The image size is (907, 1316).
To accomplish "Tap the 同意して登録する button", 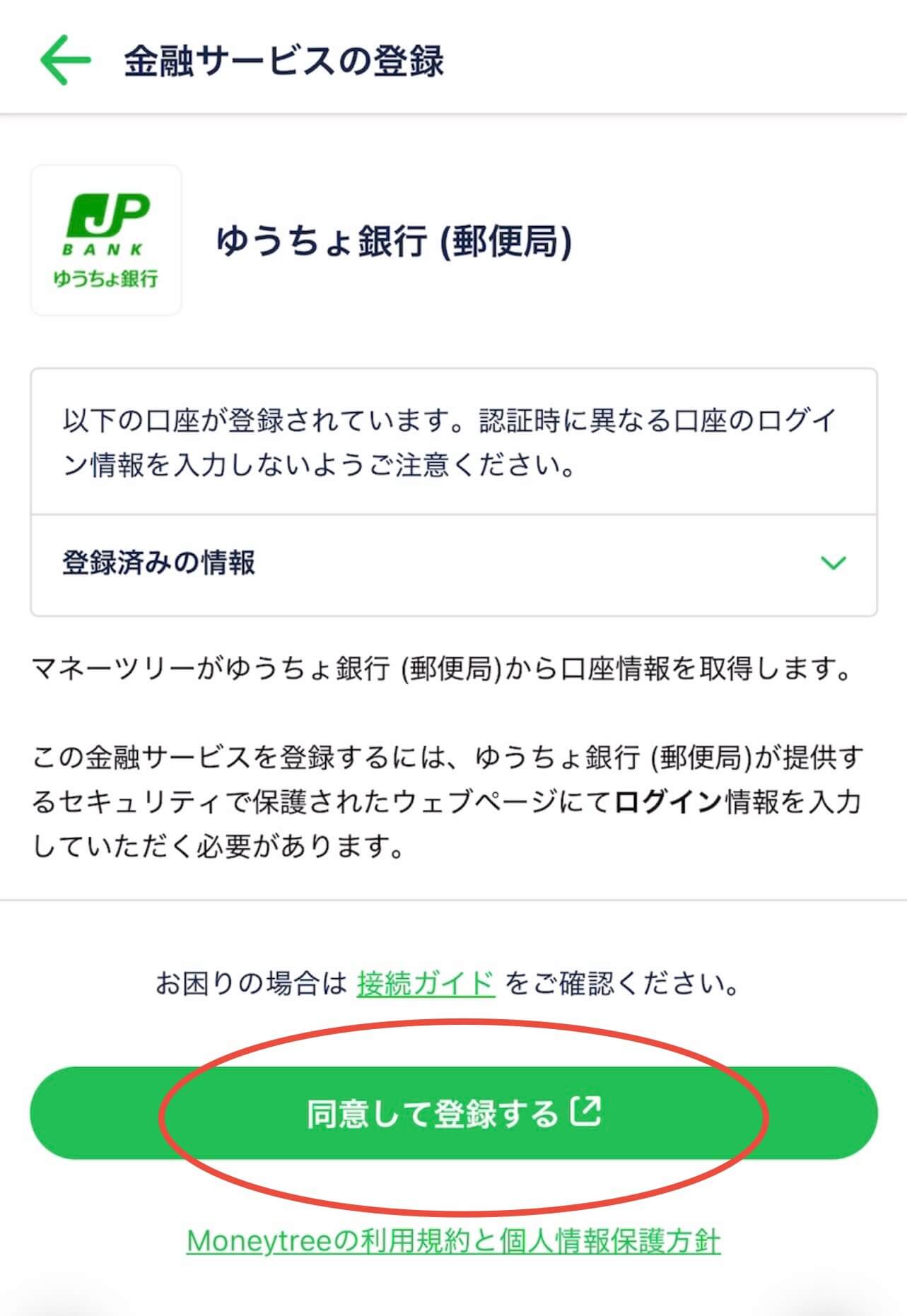I will tap(453, 1113).
